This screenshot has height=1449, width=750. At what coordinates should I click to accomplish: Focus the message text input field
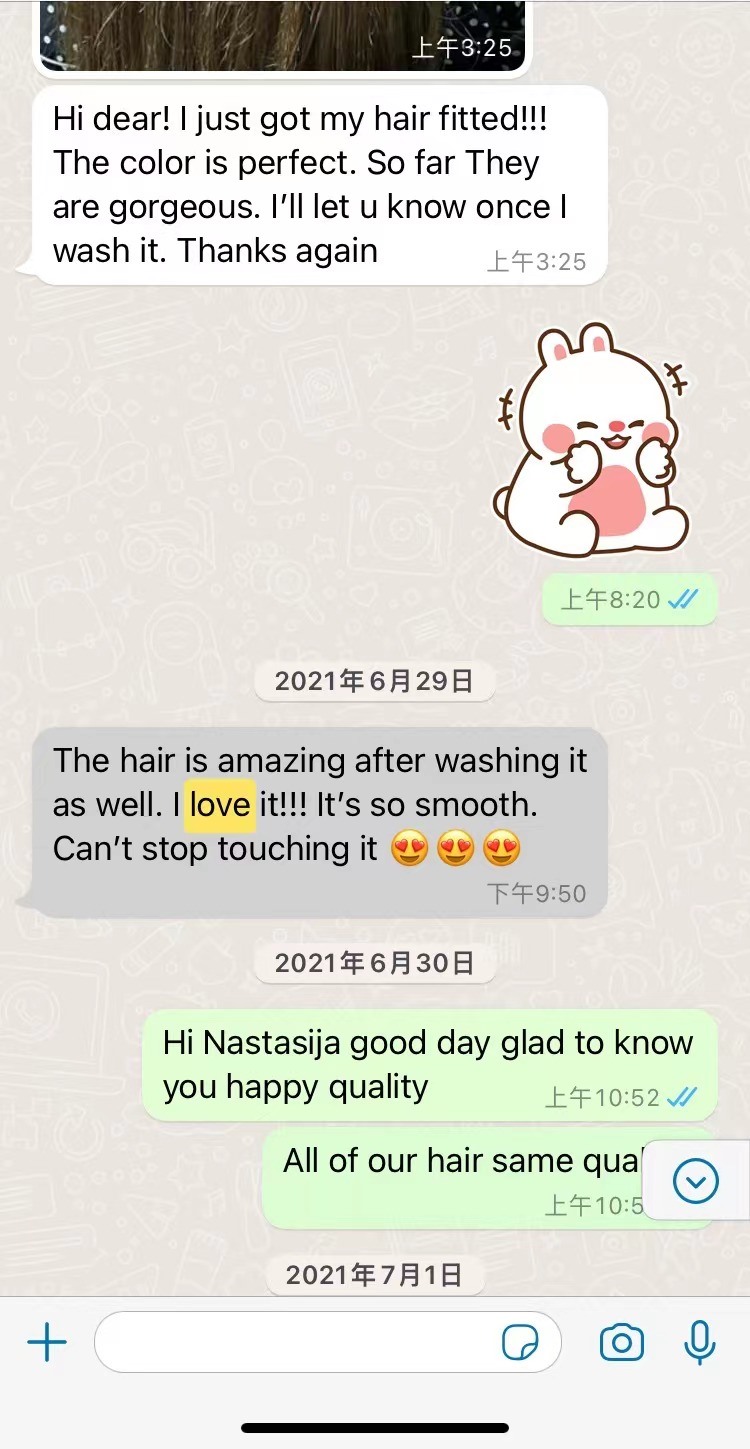pos(295,1342)
